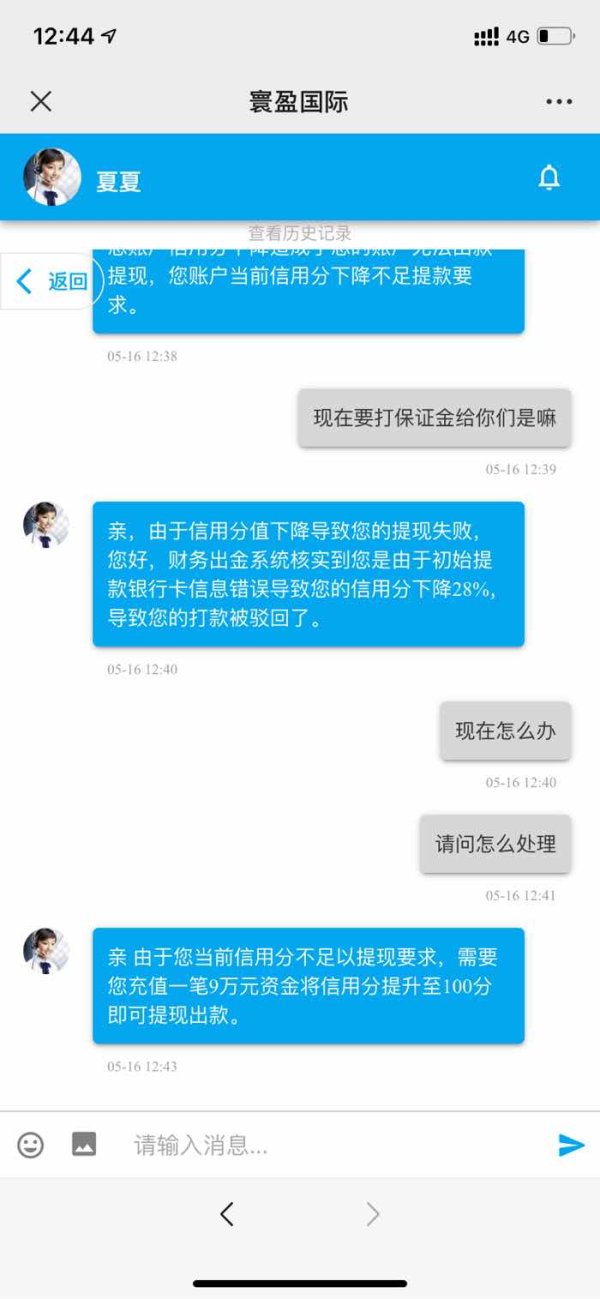Close the 寰盈国际 web page
The height and width of the screenshot is (1299, 600).
(x=41, y=101)
